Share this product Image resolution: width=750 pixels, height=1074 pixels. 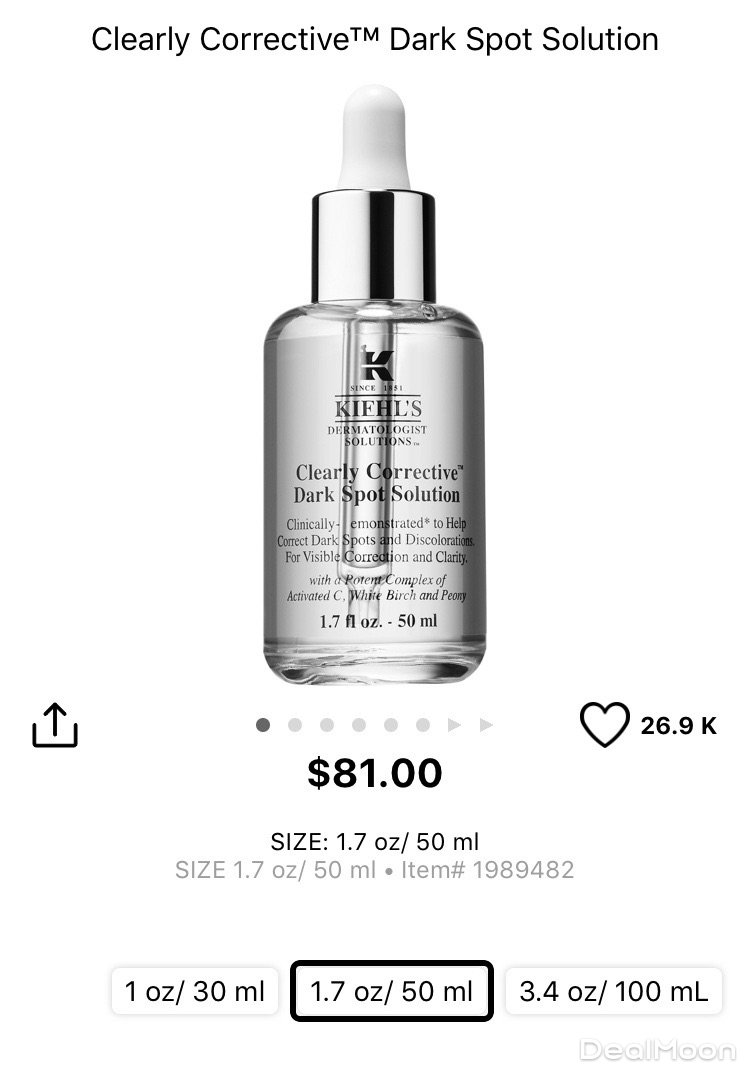point(55,724)
